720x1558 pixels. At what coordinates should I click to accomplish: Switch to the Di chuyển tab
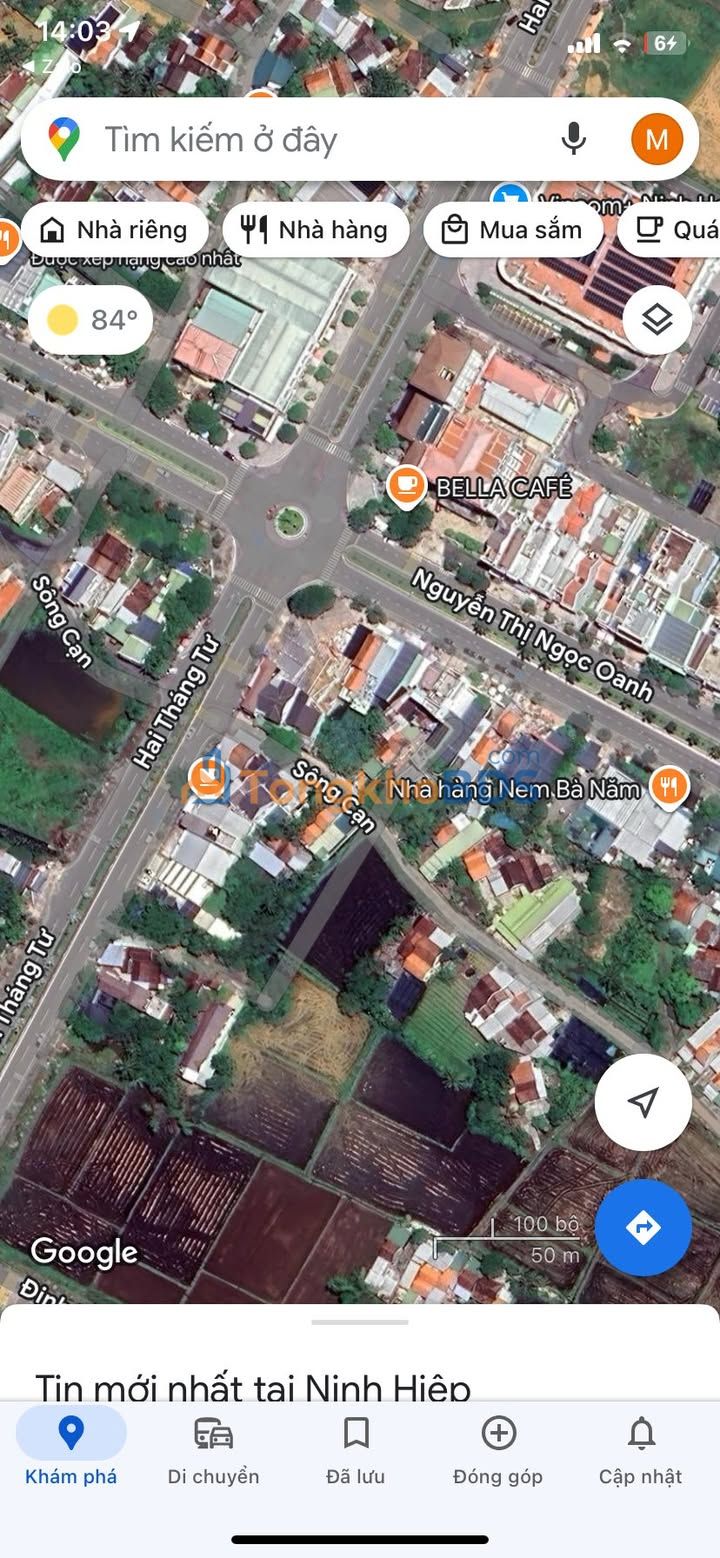point(213,1448)
